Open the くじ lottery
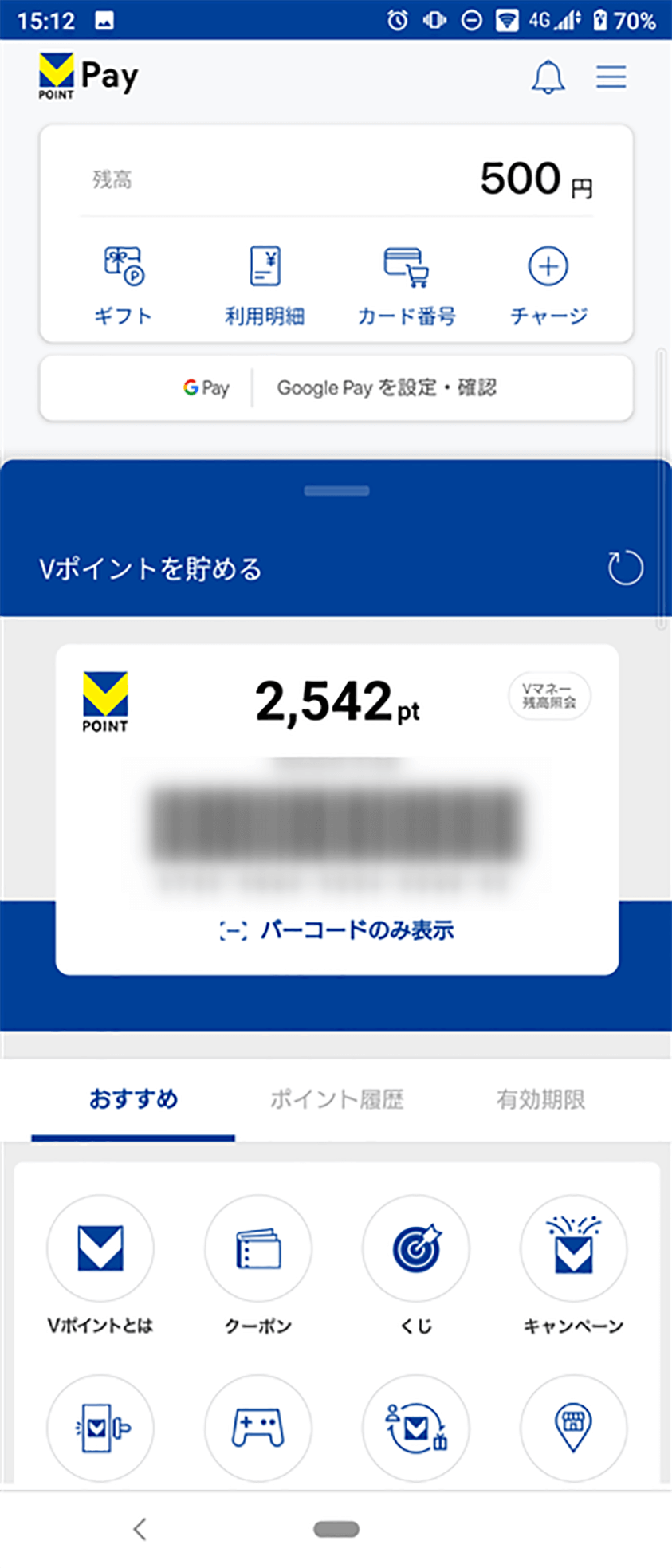 [x=415, y=1249]
